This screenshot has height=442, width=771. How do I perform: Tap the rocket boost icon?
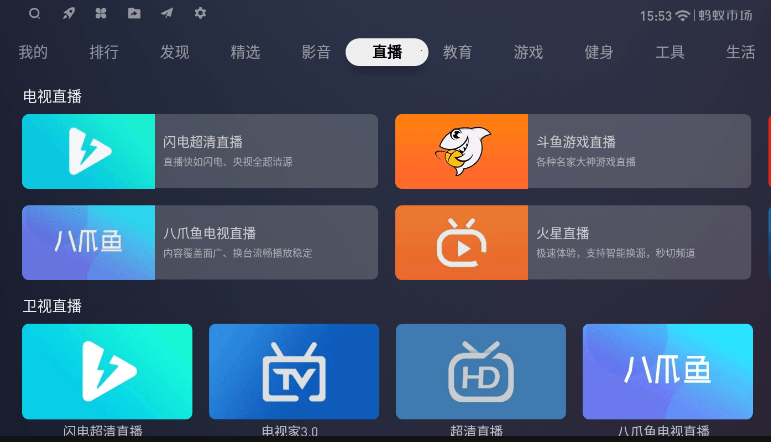point(68,14)
